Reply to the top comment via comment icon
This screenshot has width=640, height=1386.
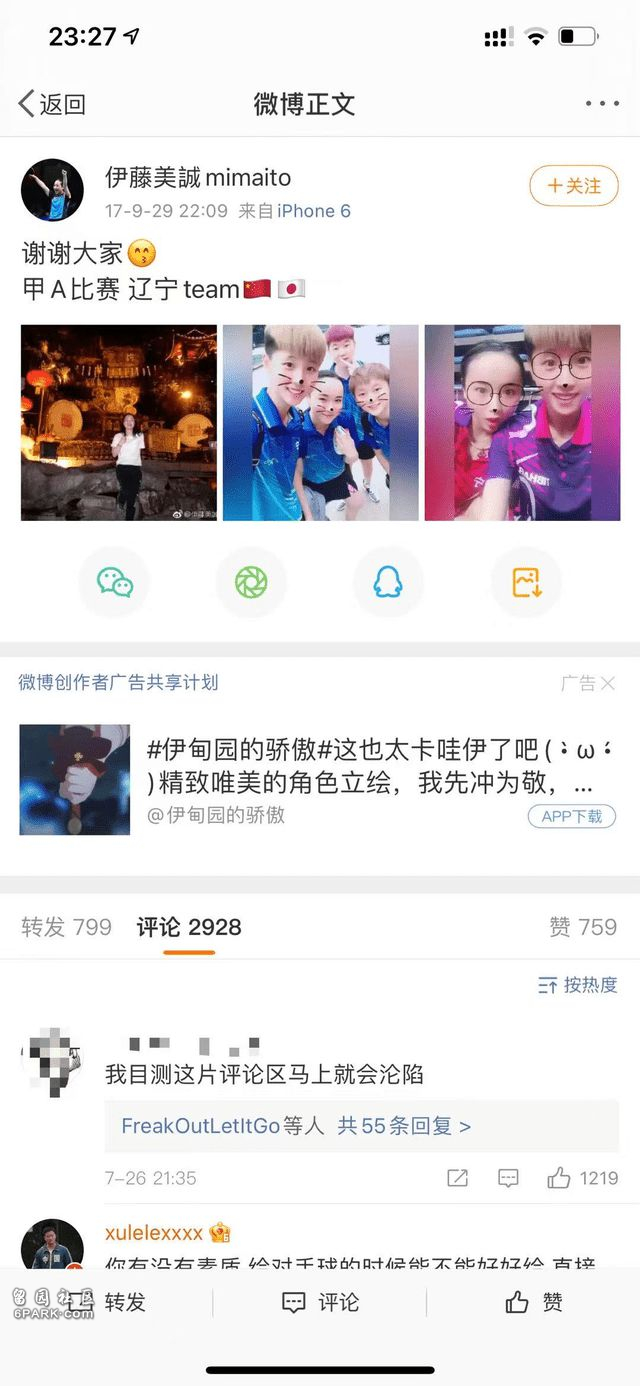tap(507, 1178)
